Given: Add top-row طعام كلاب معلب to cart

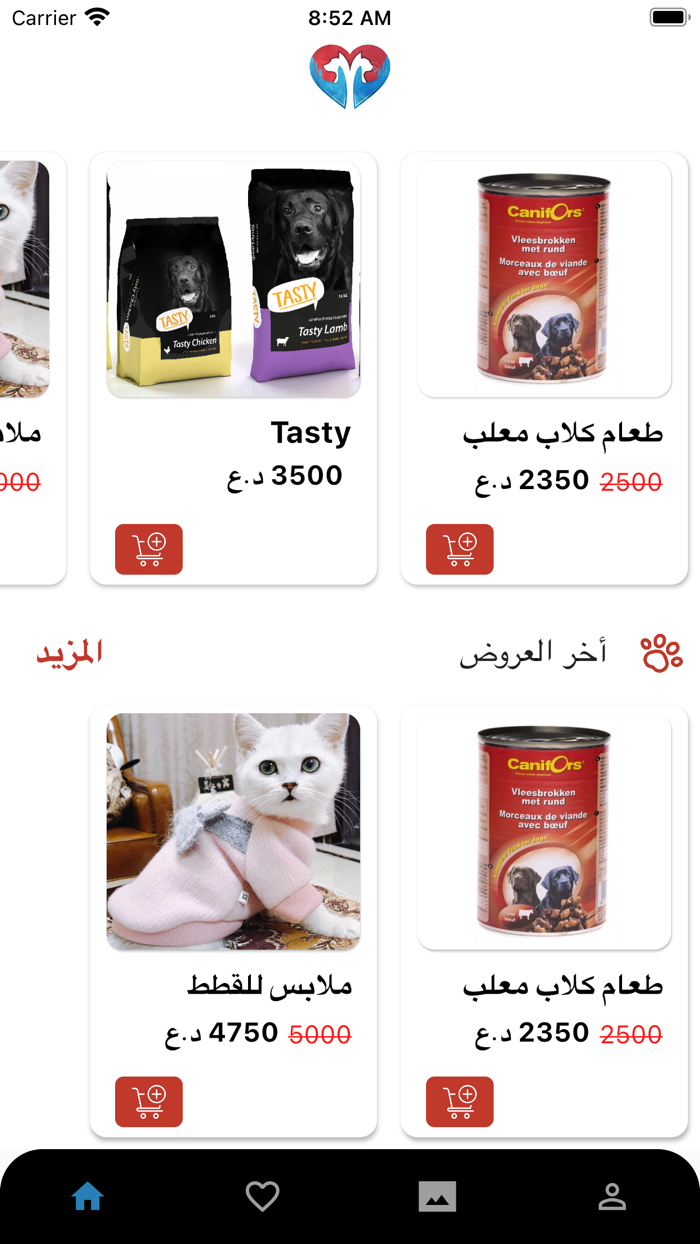Looking at the screenshot, I should click(x=460, y=549).
